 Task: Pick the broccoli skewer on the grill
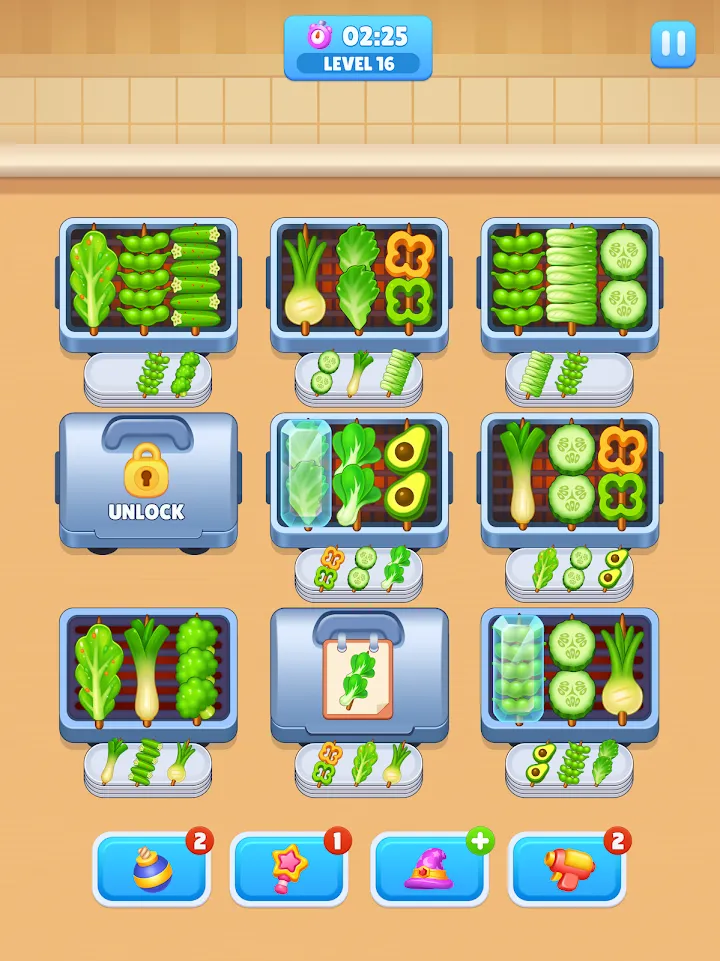tap(196, 668)
